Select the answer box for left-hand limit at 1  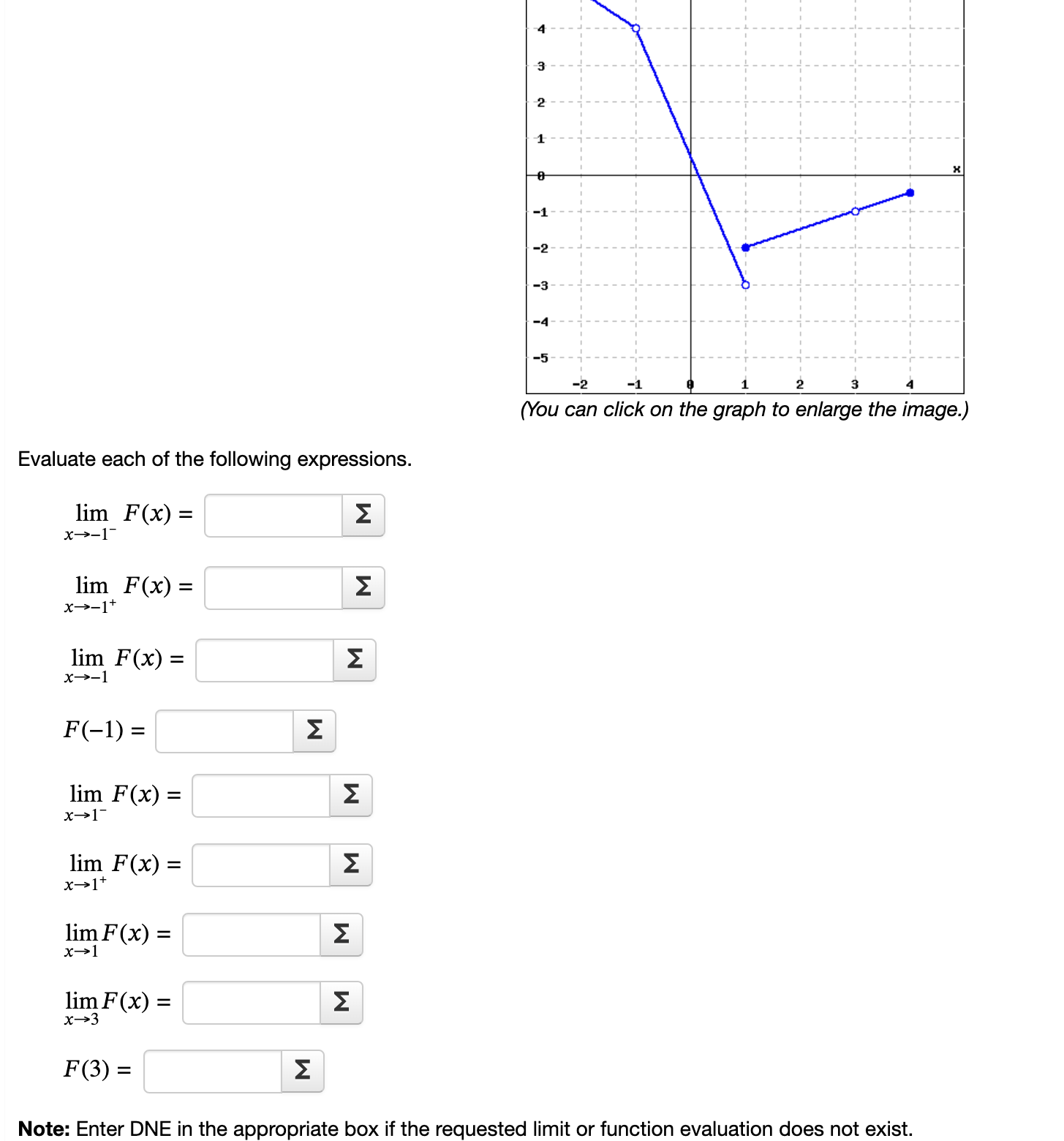[x=261, y=796]
